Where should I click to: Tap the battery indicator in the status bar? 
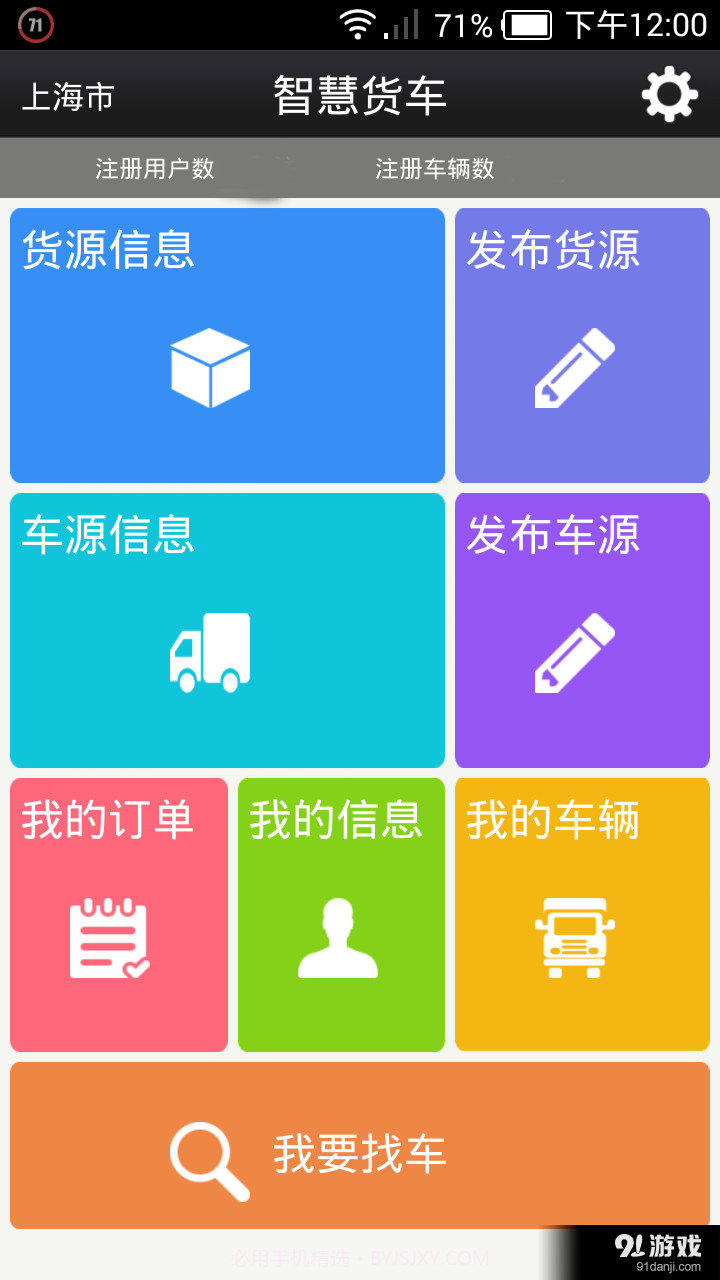coord(520,23)
